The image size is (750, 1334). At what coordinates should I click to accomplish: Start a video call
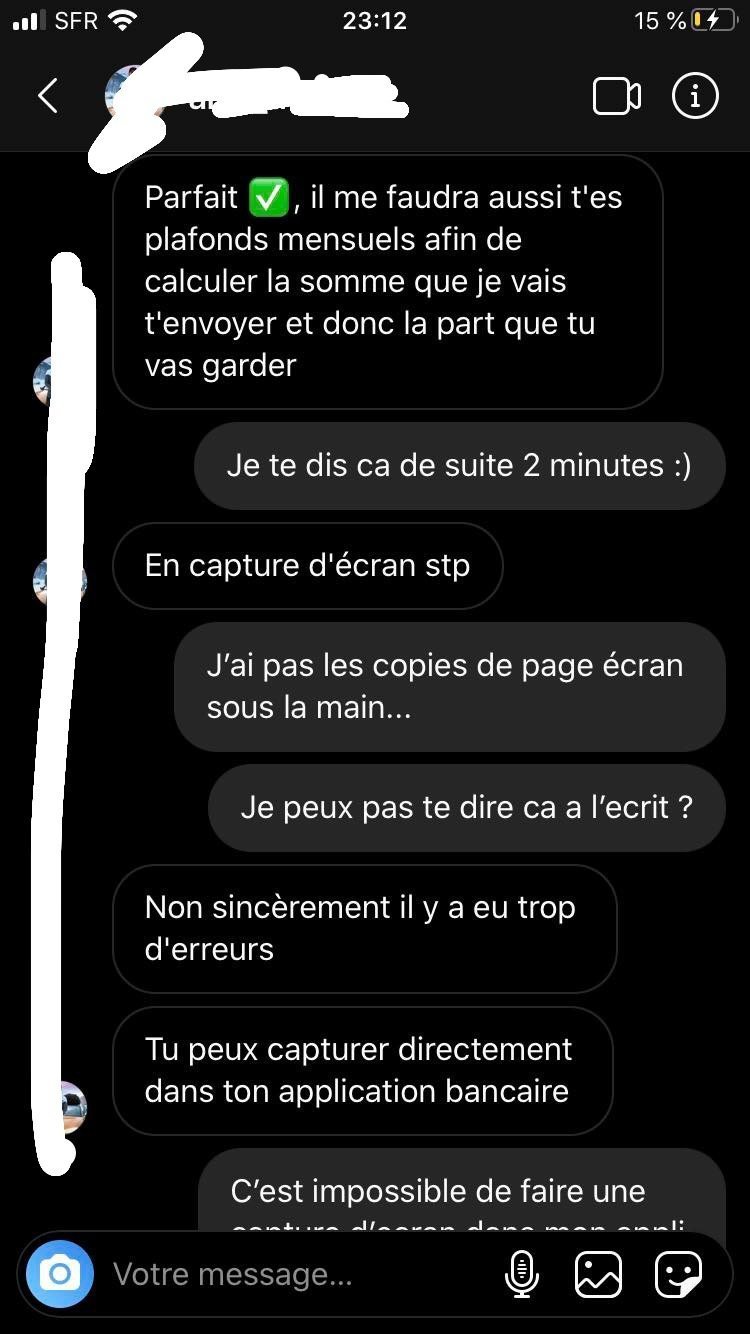click(617, 96)
